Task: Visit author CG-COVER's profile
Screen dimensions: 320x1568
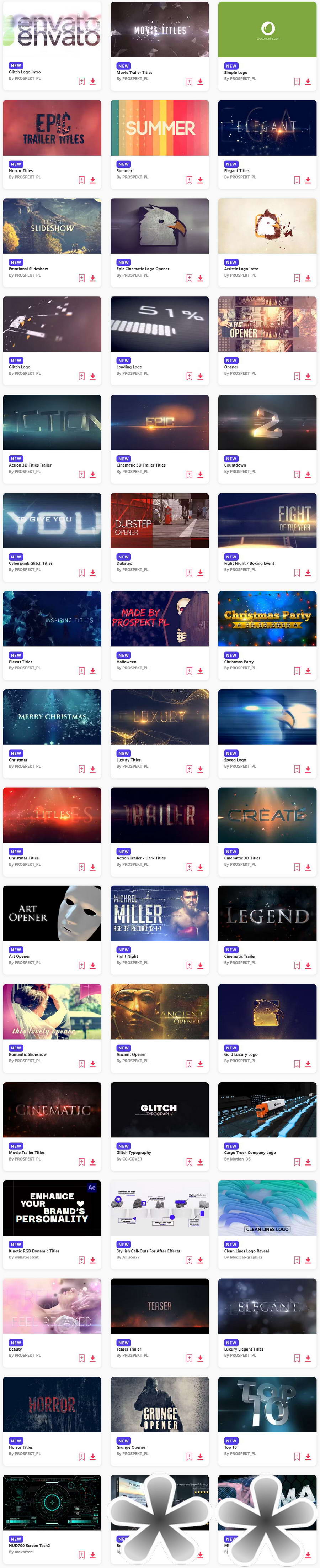Action: [x=132, y=1159]
